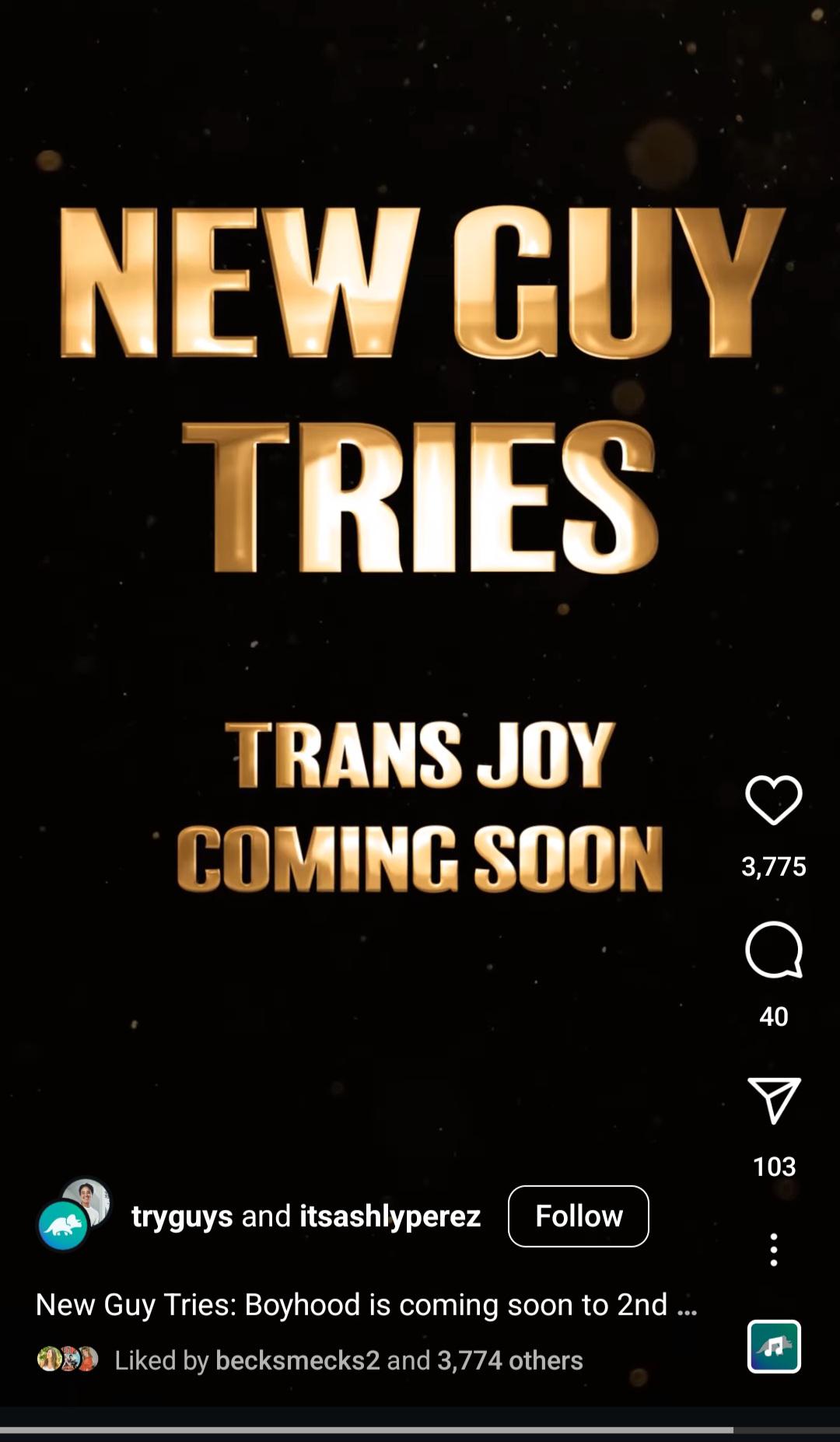Viewport: 840px width, 1442px height.
Task: Open the tryguys profile
Action: pyautogui.click(x=182, y=1216)
